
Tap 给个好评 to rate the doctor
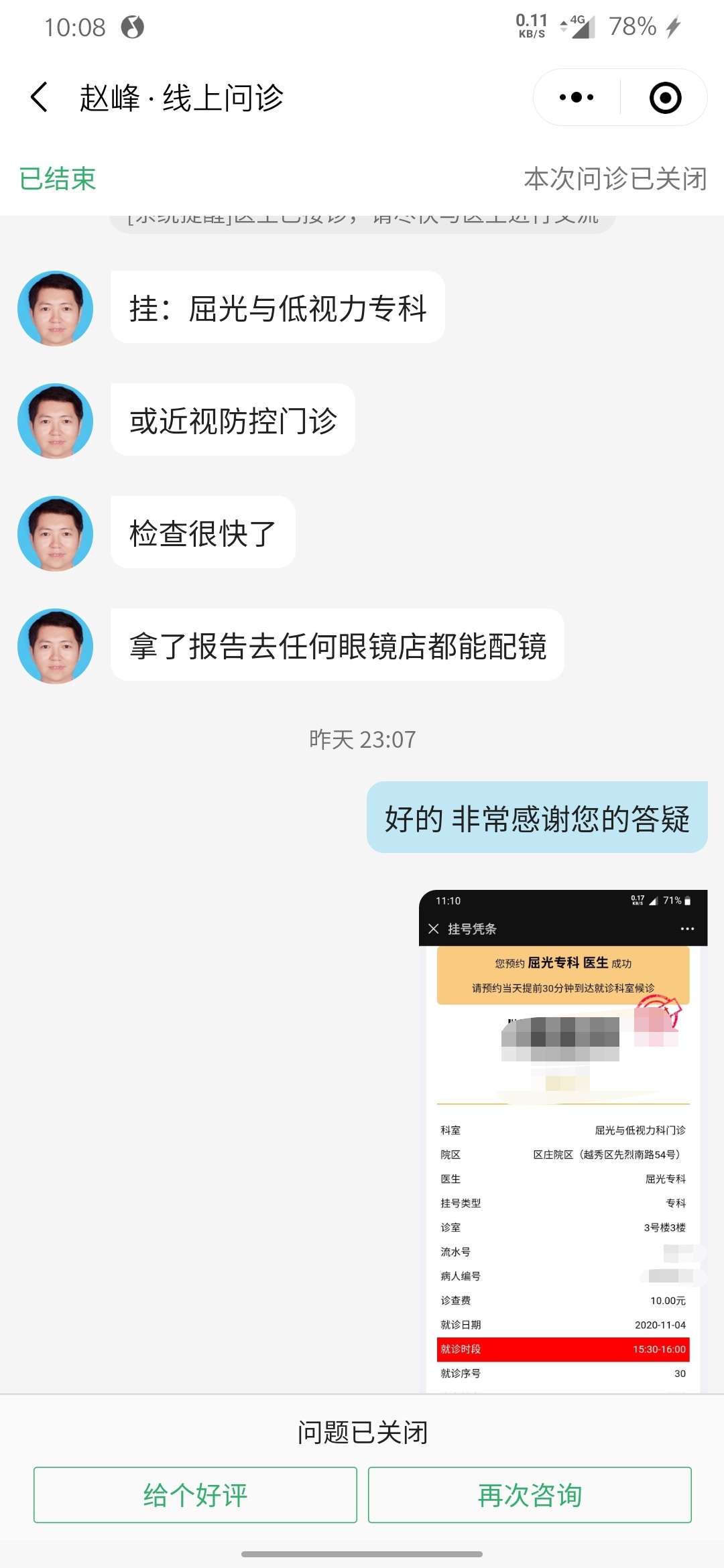point(195,1495)
